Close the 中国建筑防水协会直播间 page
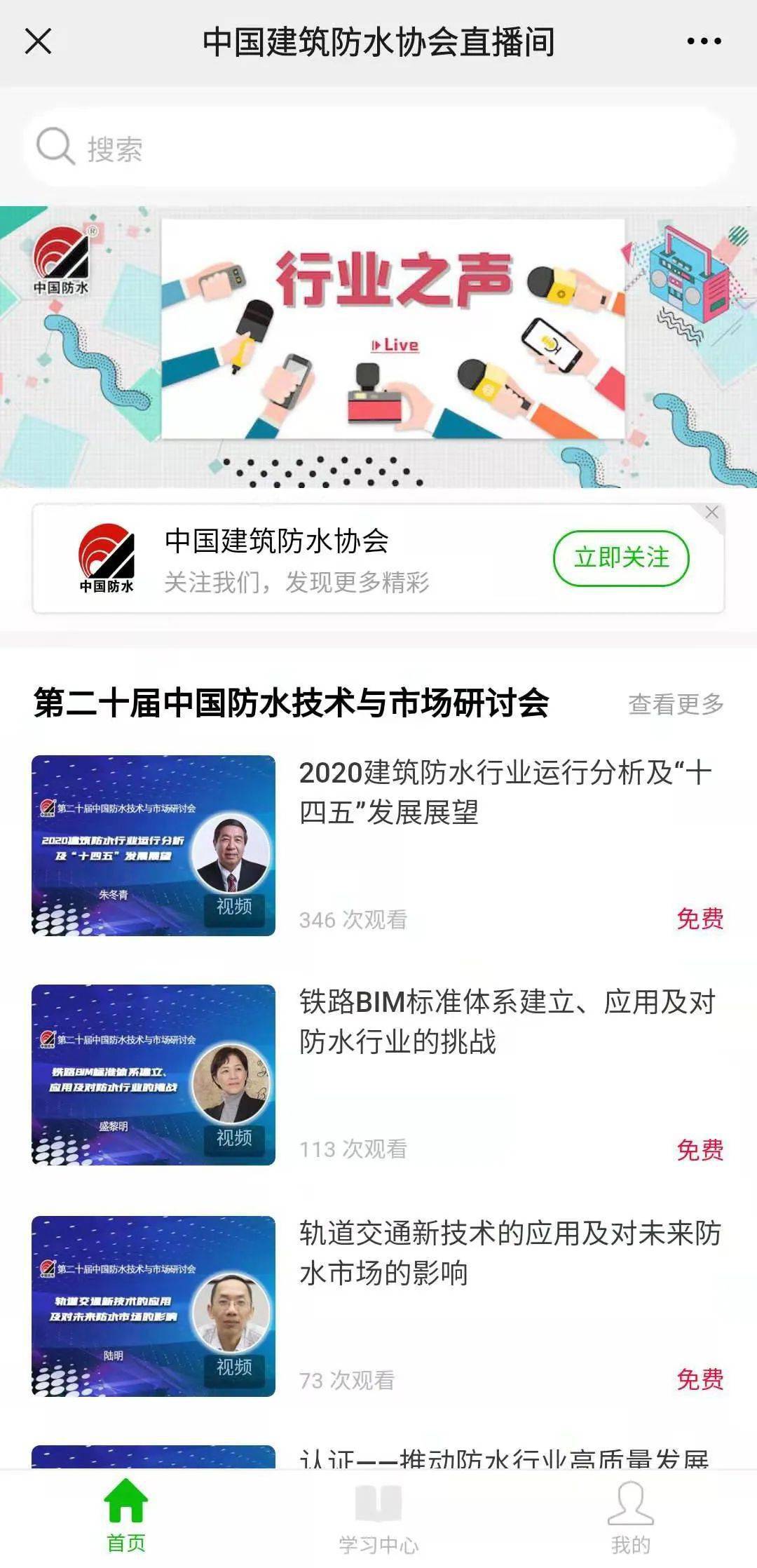Image resolution: width=757 pixels, height=1568 pixels. click(38, 41)
